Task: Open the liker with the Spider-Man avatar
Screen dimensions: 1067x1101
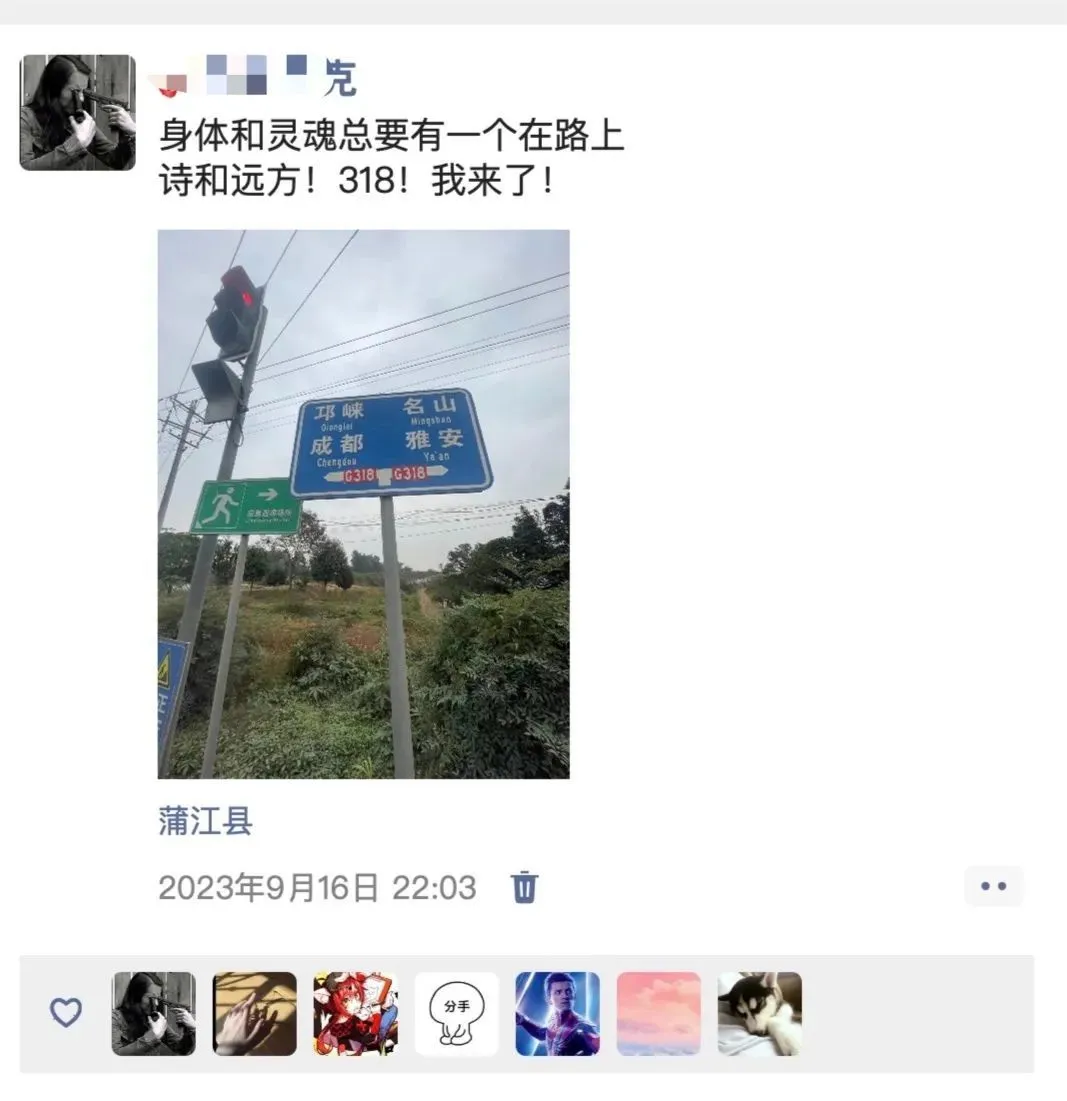Action: click(557, 1013)
